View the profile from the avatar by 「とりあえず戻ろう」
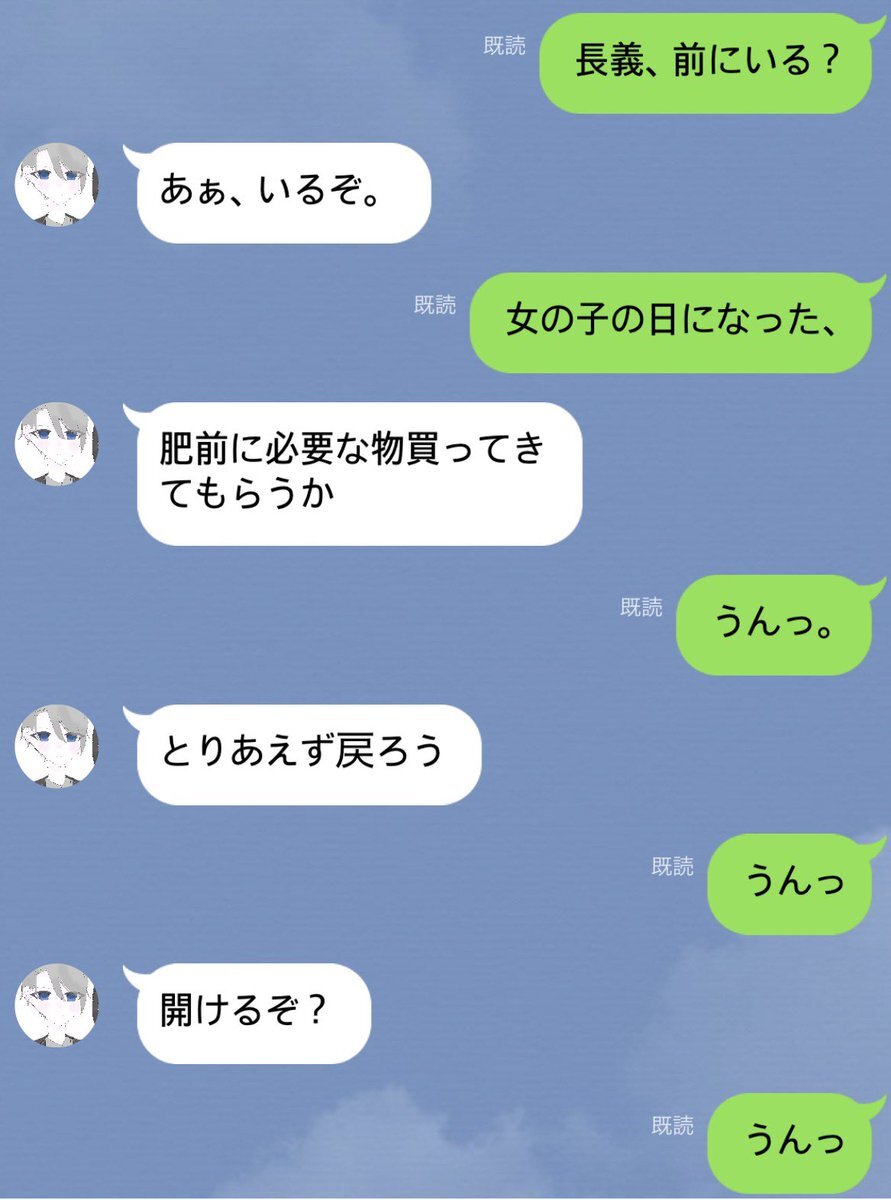The width and height of the screenshot is (891, 1200). click(x=56, y=745)
